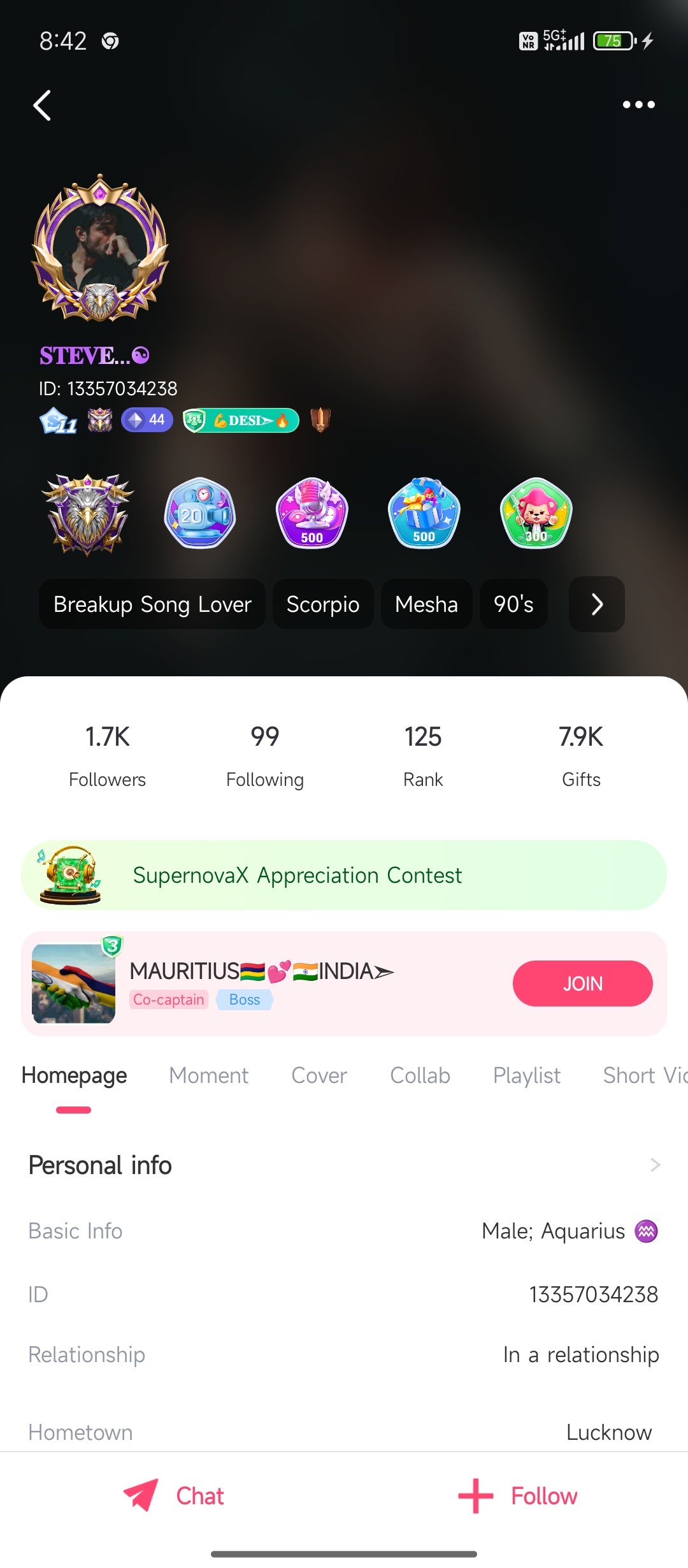The width and height of the screenshot is (688, 1568).
Task: Follow this user
Action: coord(517,1496)
